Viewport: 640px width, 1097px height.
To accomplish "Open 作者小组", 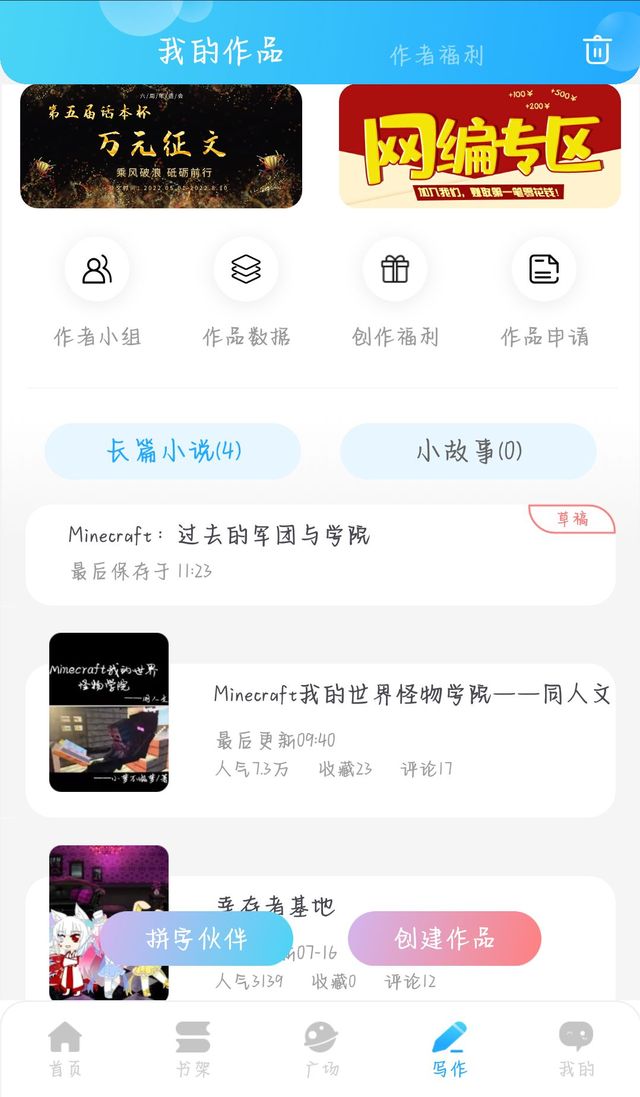I will [x=97, y=292].
